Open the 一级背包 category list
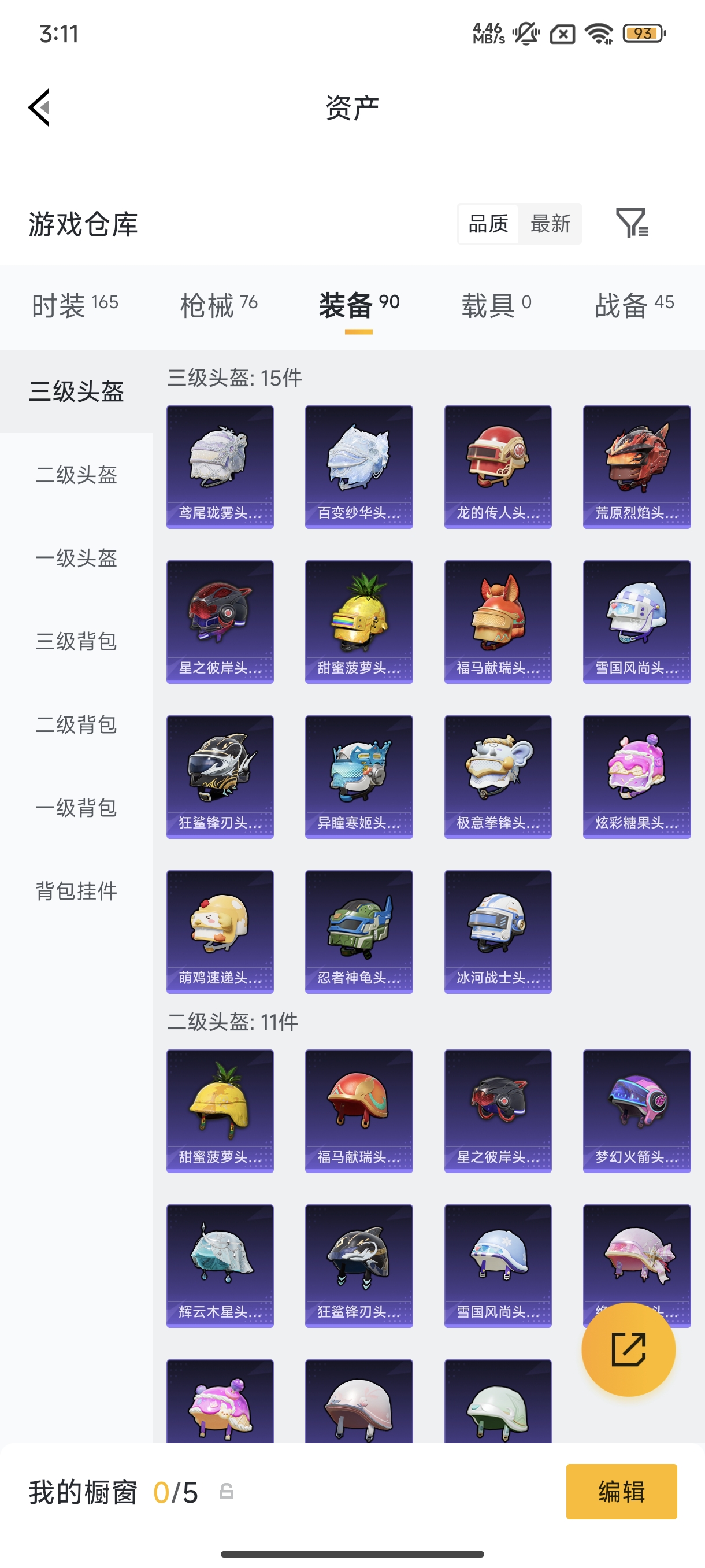This screenshot has width=705, height=1568. tap(76, 808)
